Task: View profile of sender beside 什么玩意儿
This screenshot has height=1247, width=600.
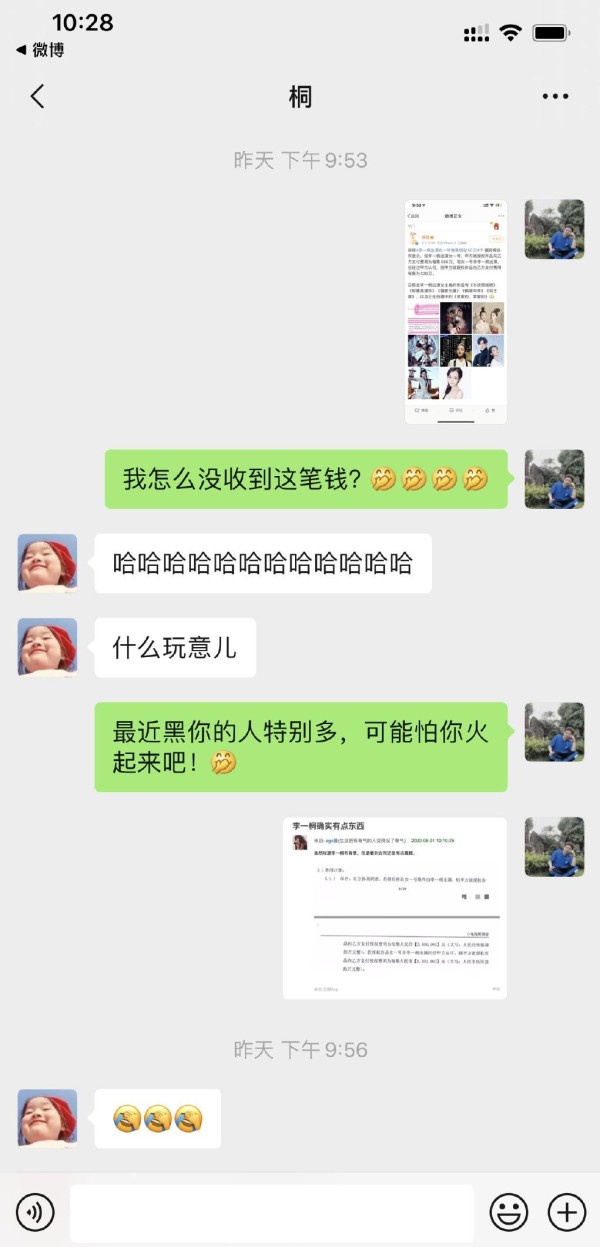Action: tap(47, 646)
